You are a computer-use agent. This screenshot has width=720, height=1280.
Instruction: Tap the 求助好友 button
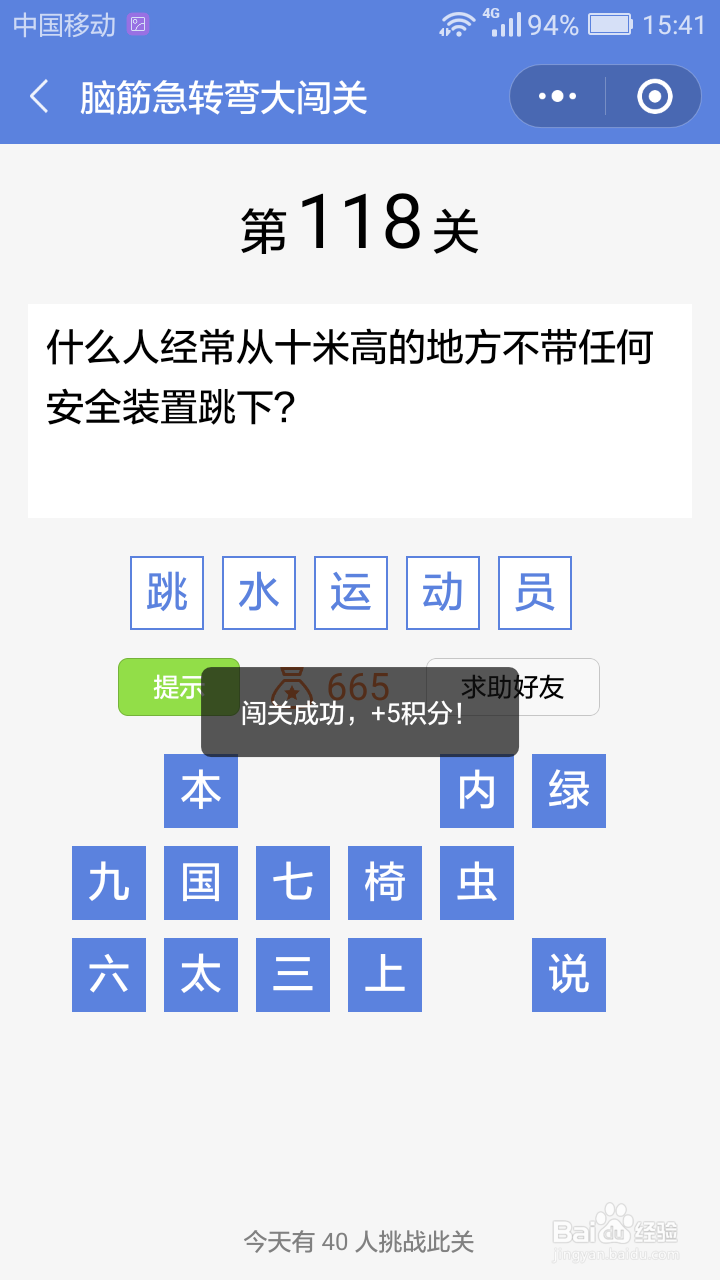point(513,687)
